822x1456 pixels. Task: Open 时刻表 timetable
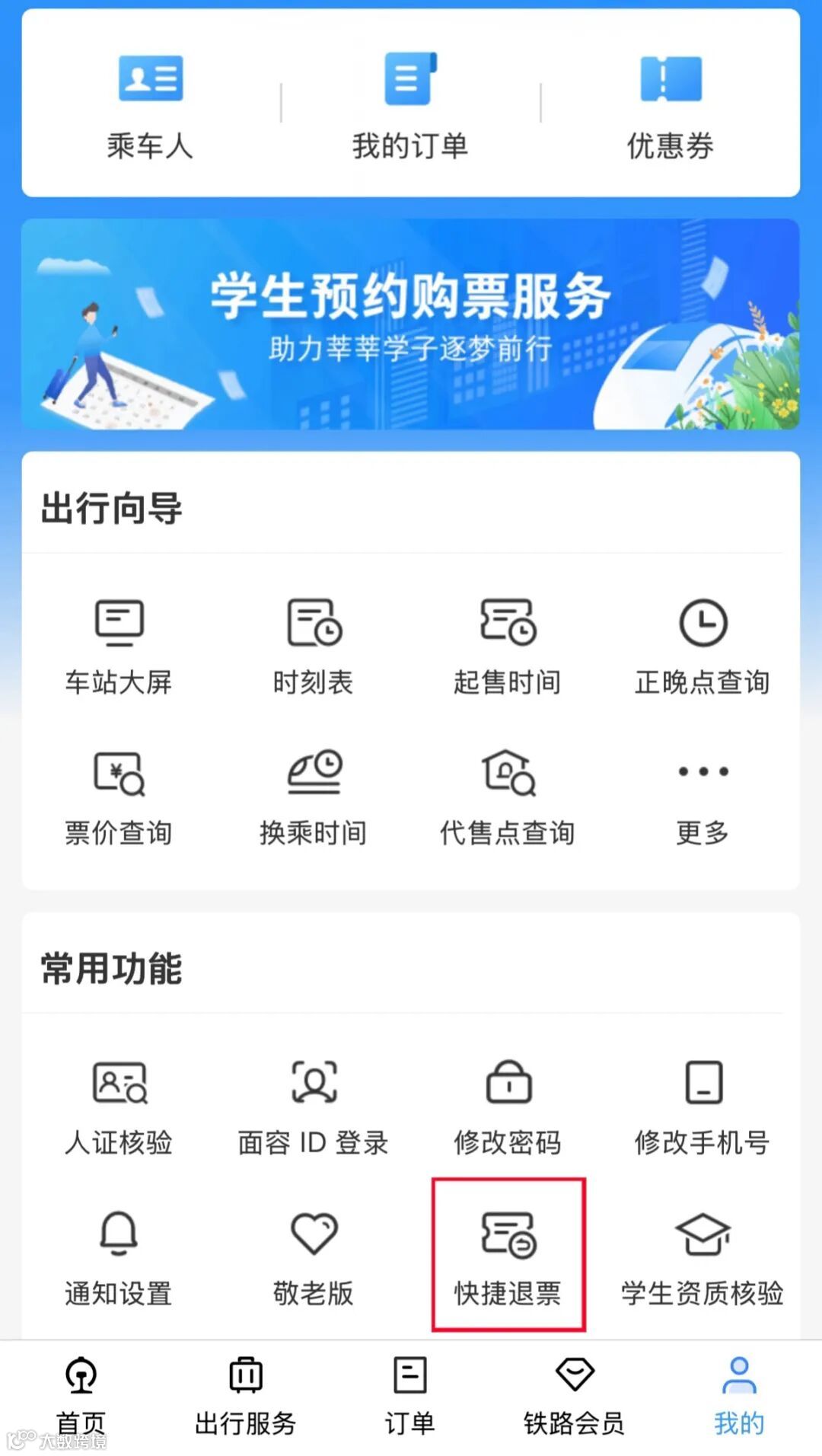click(314, 647)
